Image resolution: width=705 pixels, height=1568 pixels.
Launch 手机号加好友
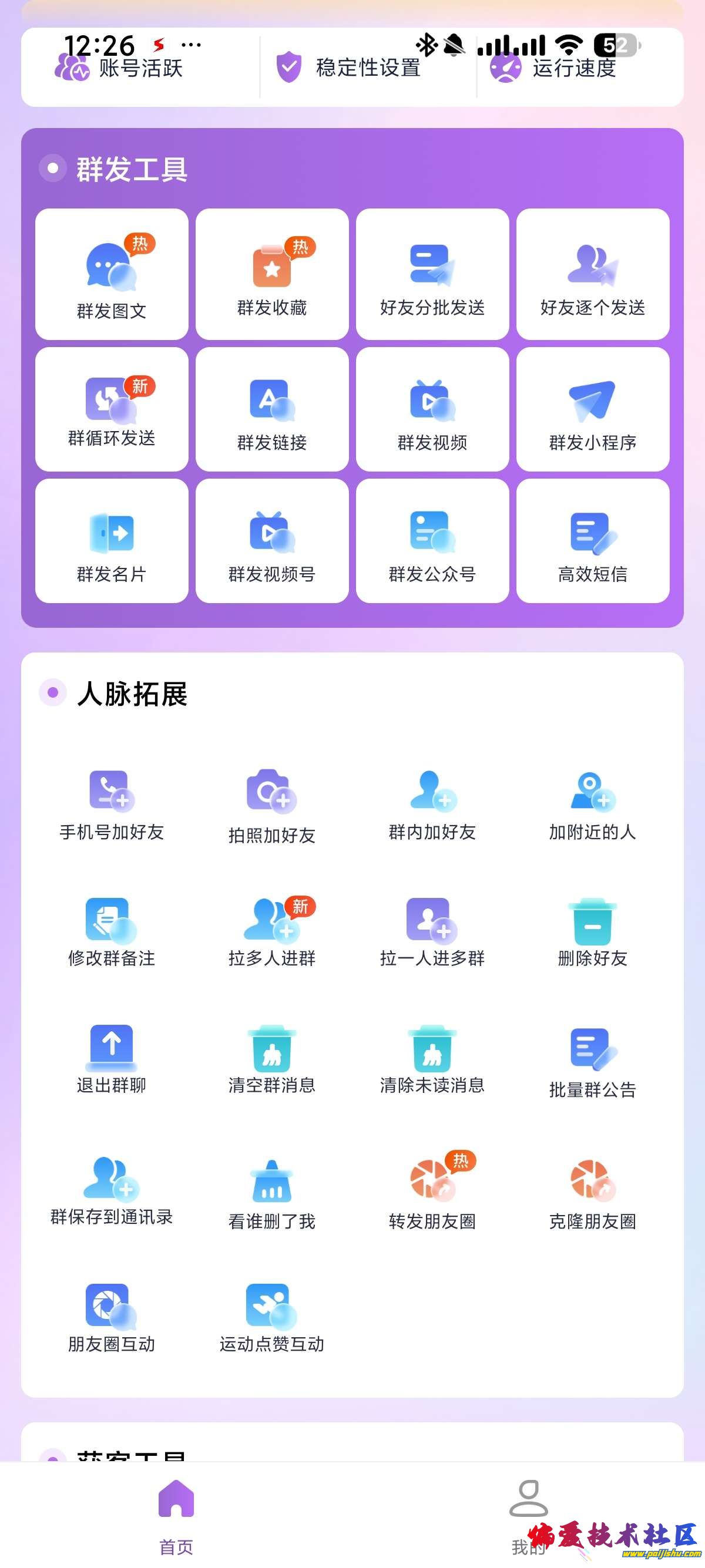click(112, 805)
